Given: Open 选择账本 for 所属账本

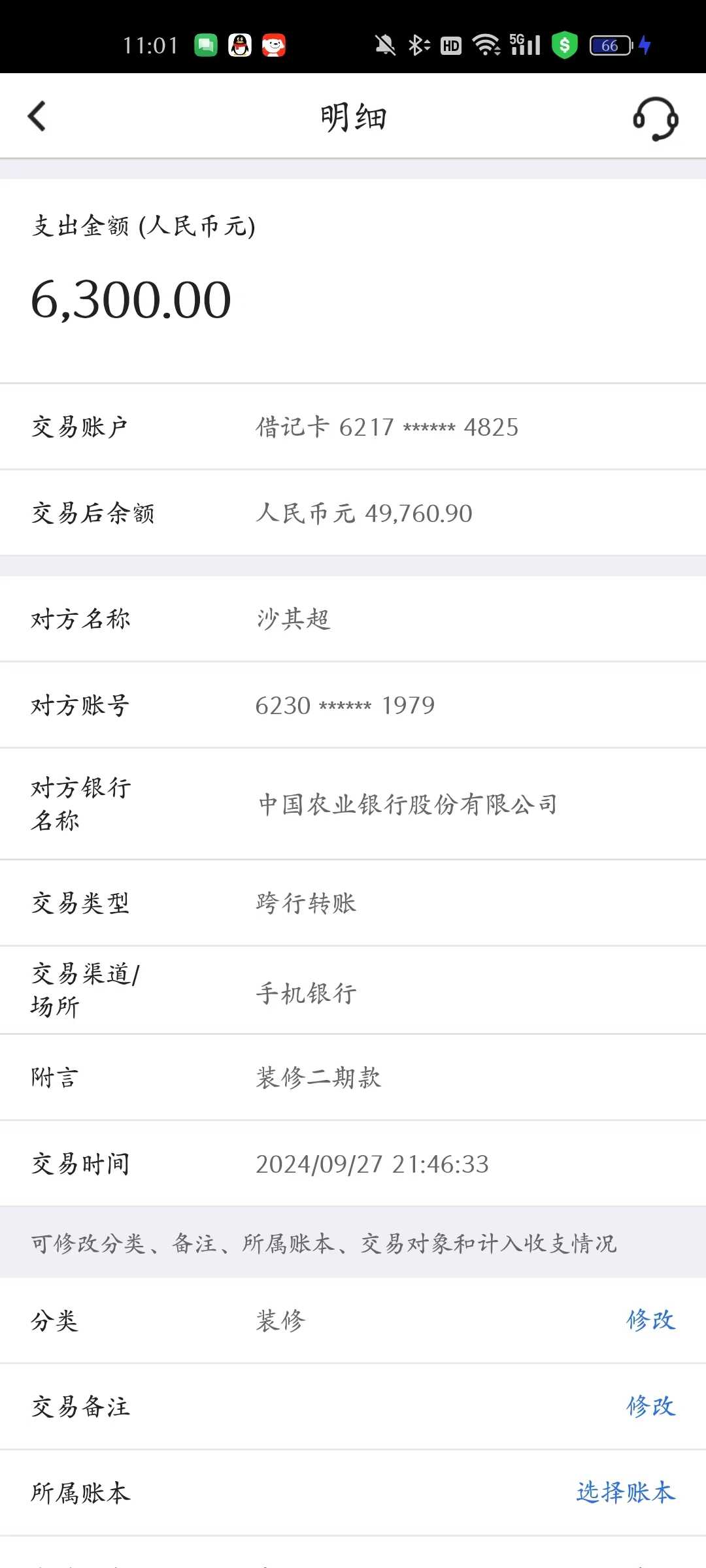Looking at the screenshot, I should point(625,1493).
